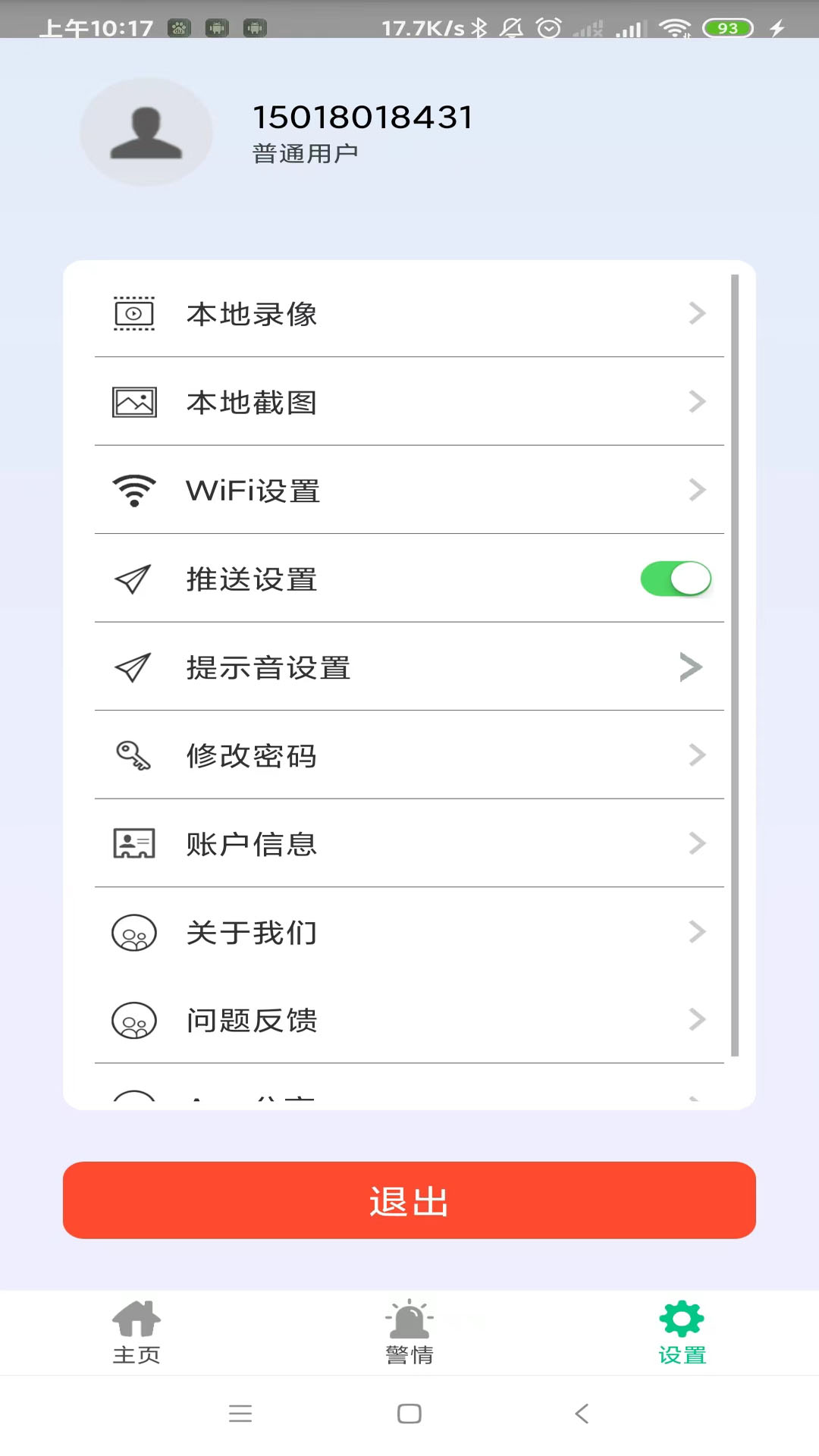This screenshot has width=819, height=1456.
Task: Select the 修改密码 key icon
Action: pos(133,755)
